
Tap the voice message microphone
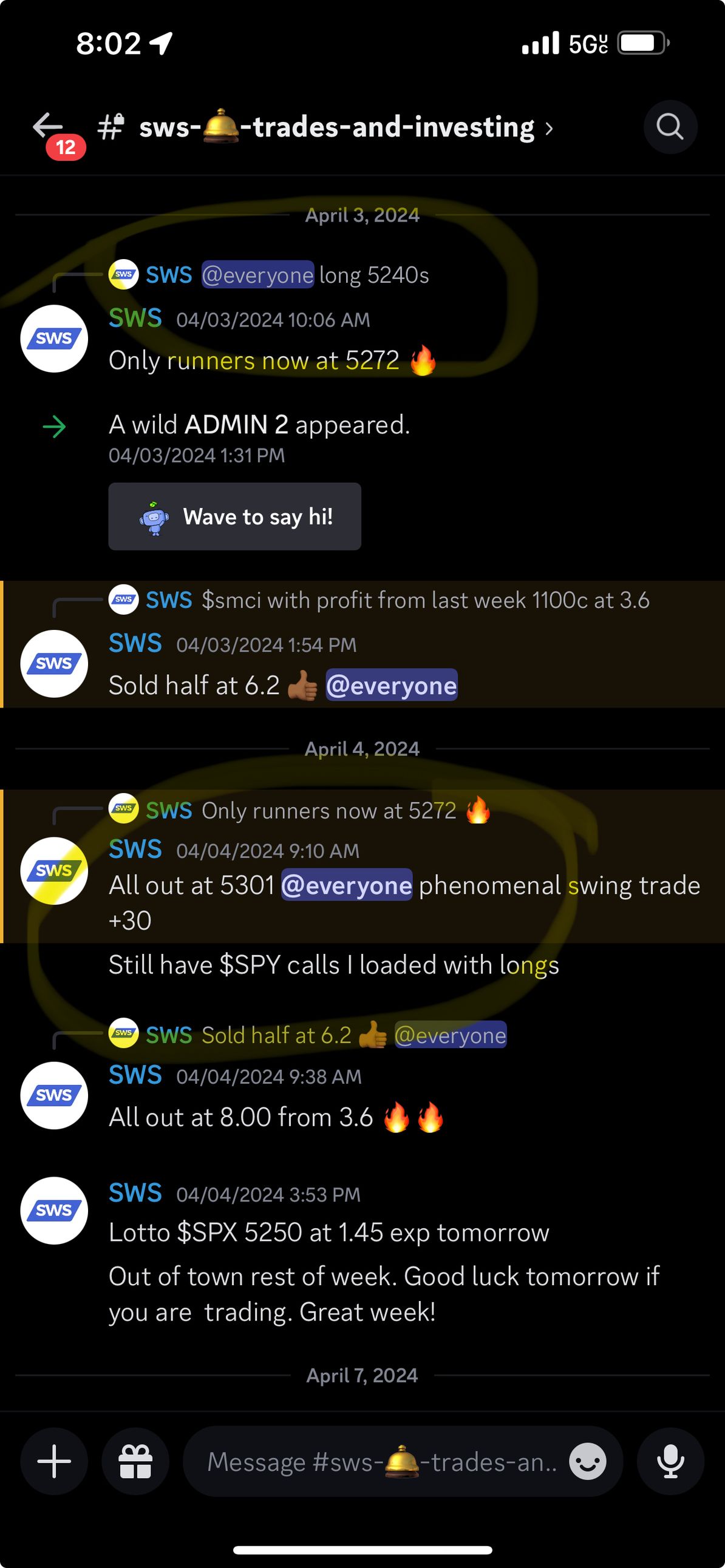coord(670,1461)
